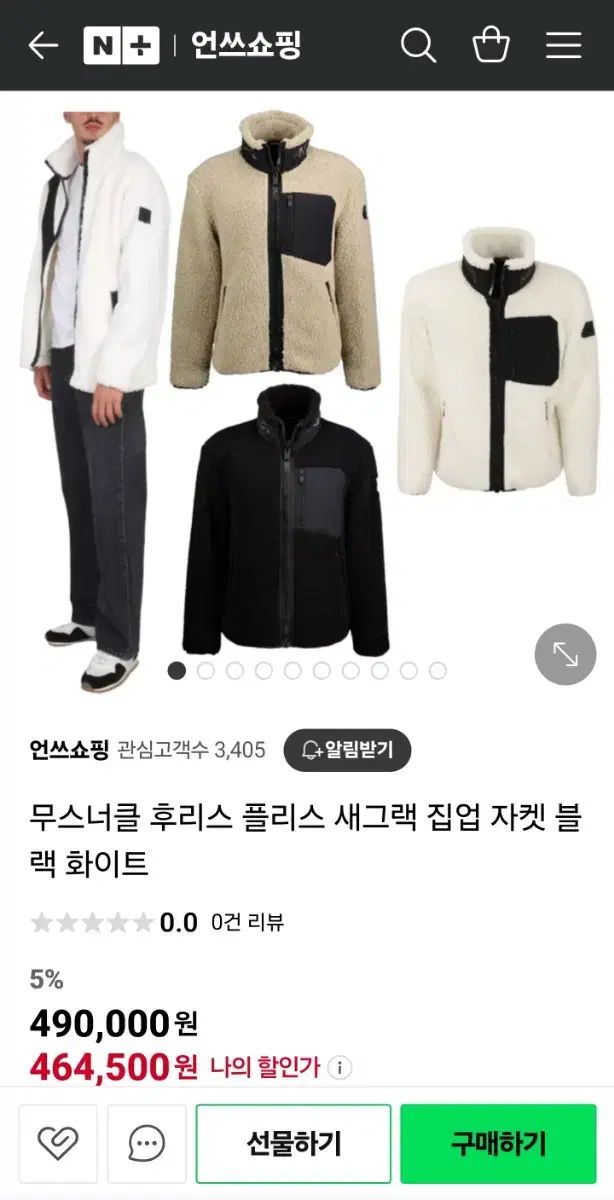Open the chat inquiry icon
The height and width of the screenshot is (1200, 614).
tap(147, 1143)
